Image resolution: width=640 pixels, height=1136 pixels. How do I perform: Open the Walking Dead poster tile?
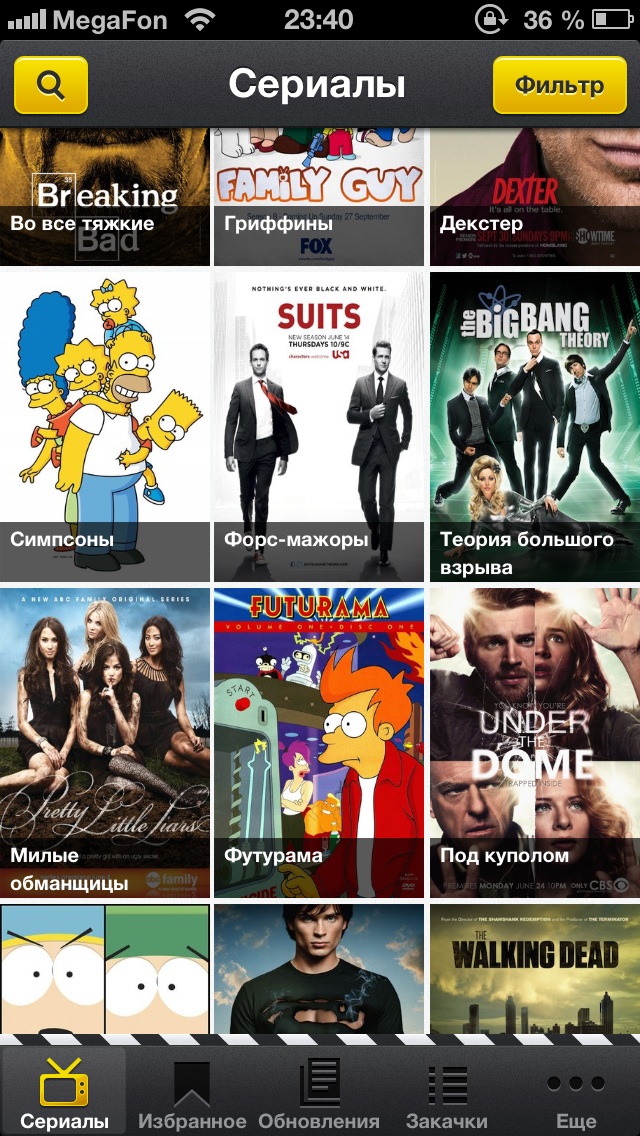(535, 969)
